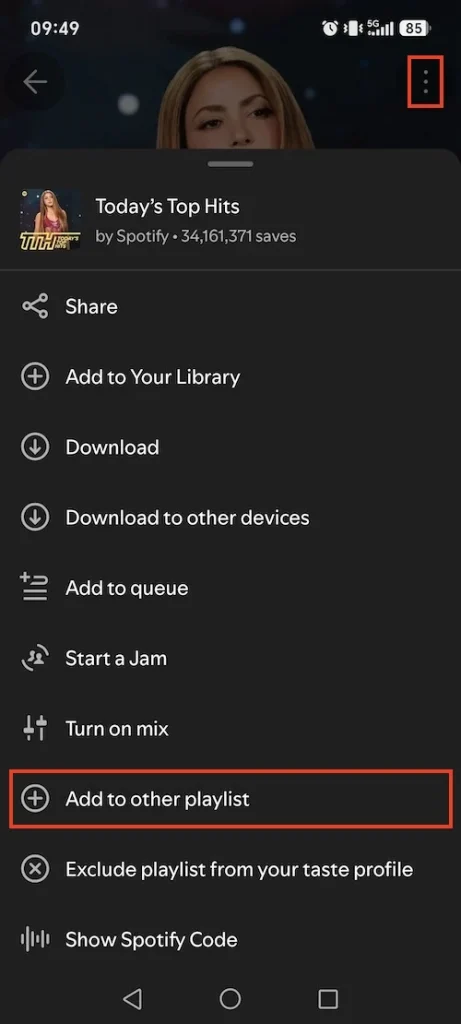The image size is (461, 1024).
Task: Choose the Download option
Action: (x=230, y=447)
